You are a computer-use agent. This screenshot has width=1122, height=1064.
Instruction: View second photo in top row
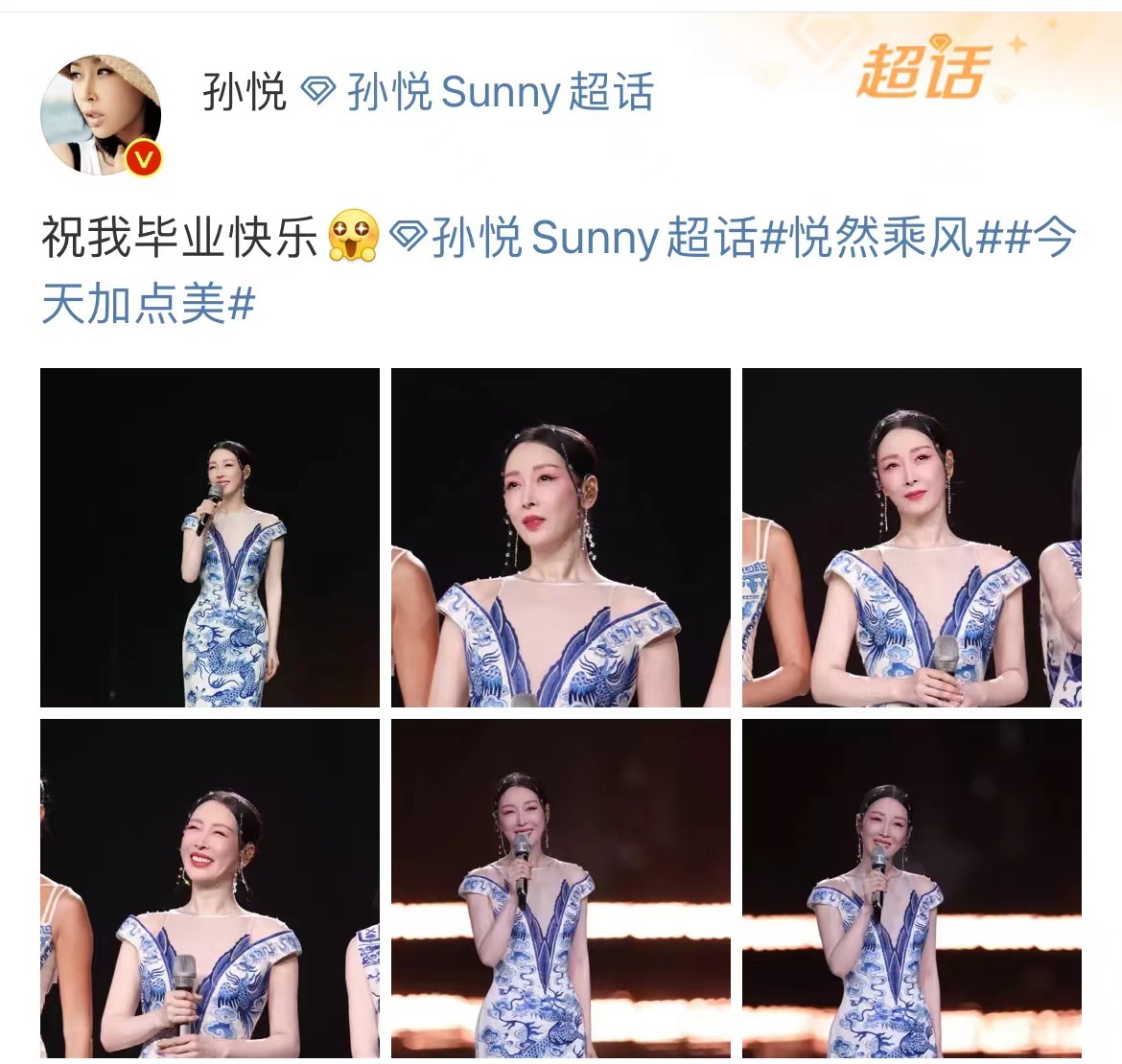click(560, 538)
